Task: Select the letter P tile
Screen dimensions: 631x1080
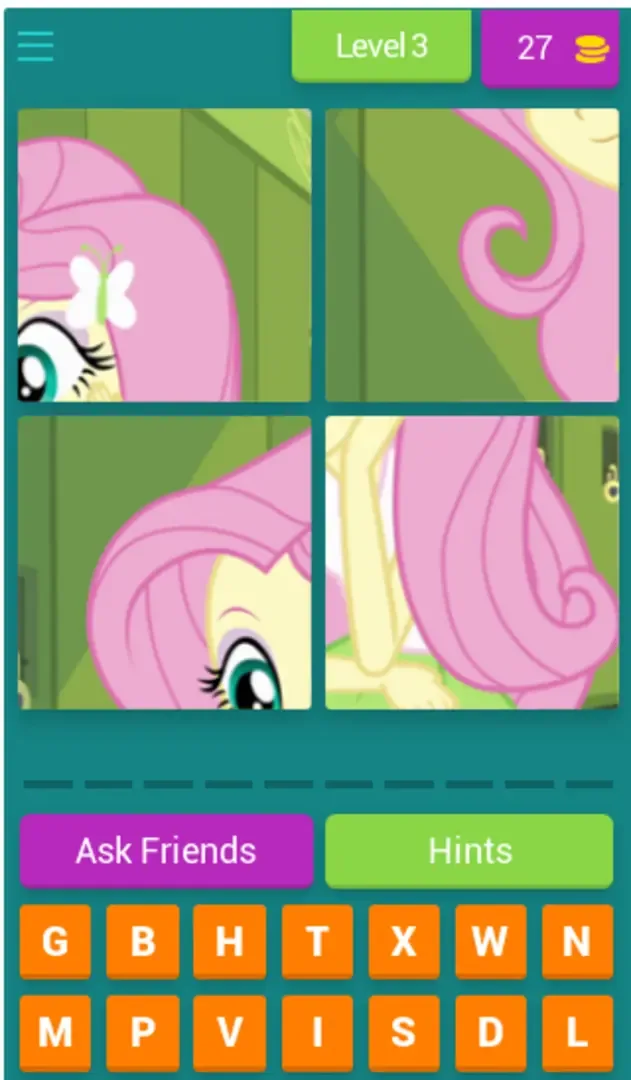Action: coord(142,1031)
